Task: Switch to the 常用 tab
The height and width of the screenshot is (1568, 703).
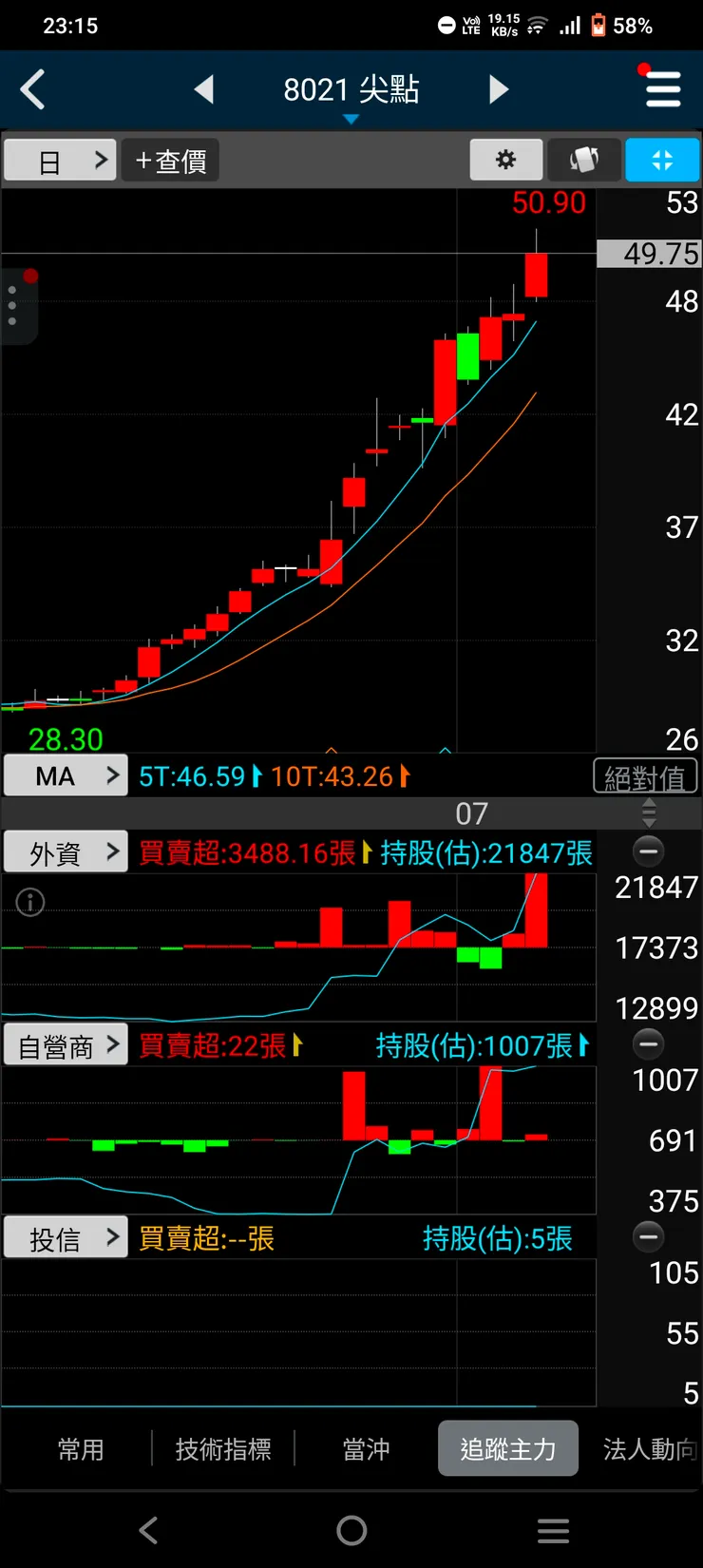Action: pyautogui.click(x=81, y=1449)
